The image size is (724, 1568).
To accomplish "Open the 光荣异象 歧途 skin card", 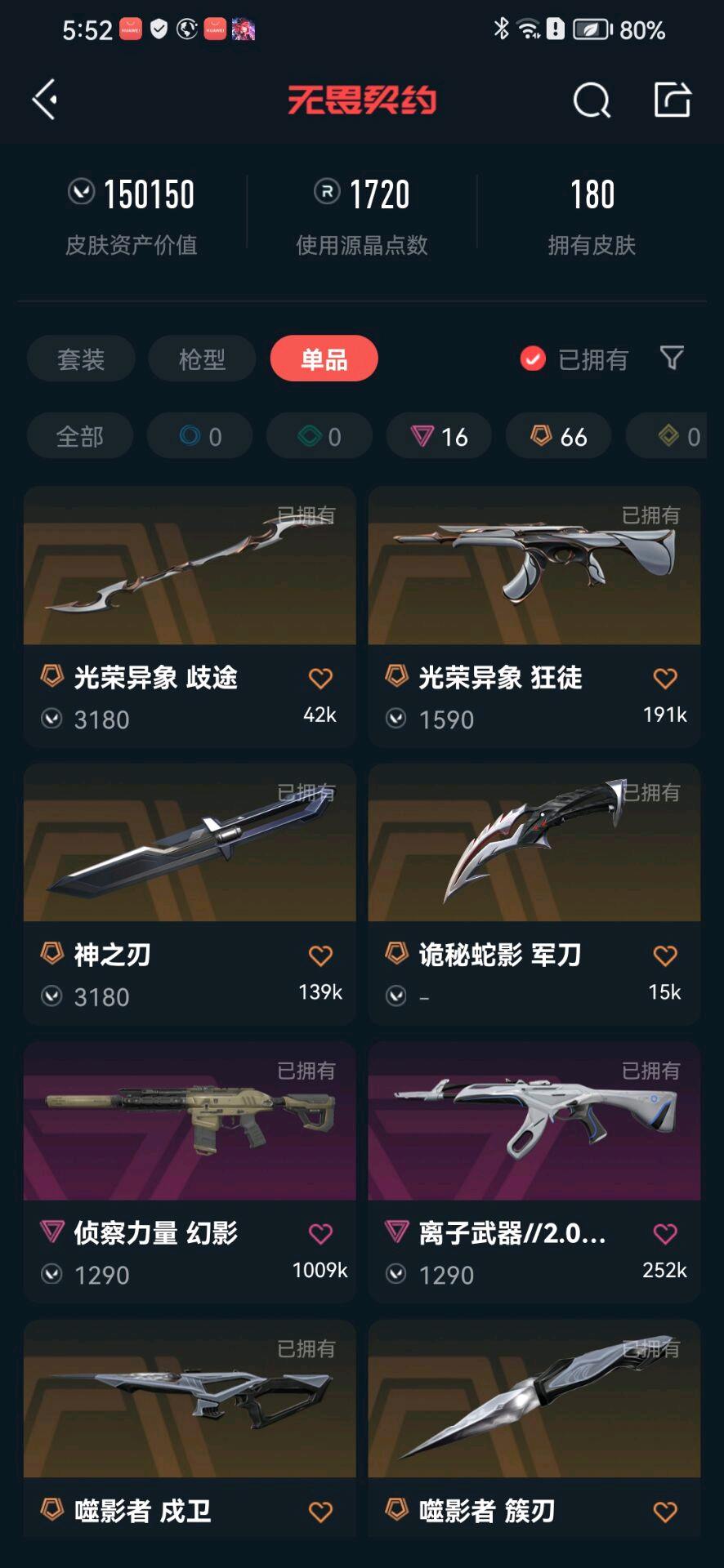I will click(x=190, y=572).
